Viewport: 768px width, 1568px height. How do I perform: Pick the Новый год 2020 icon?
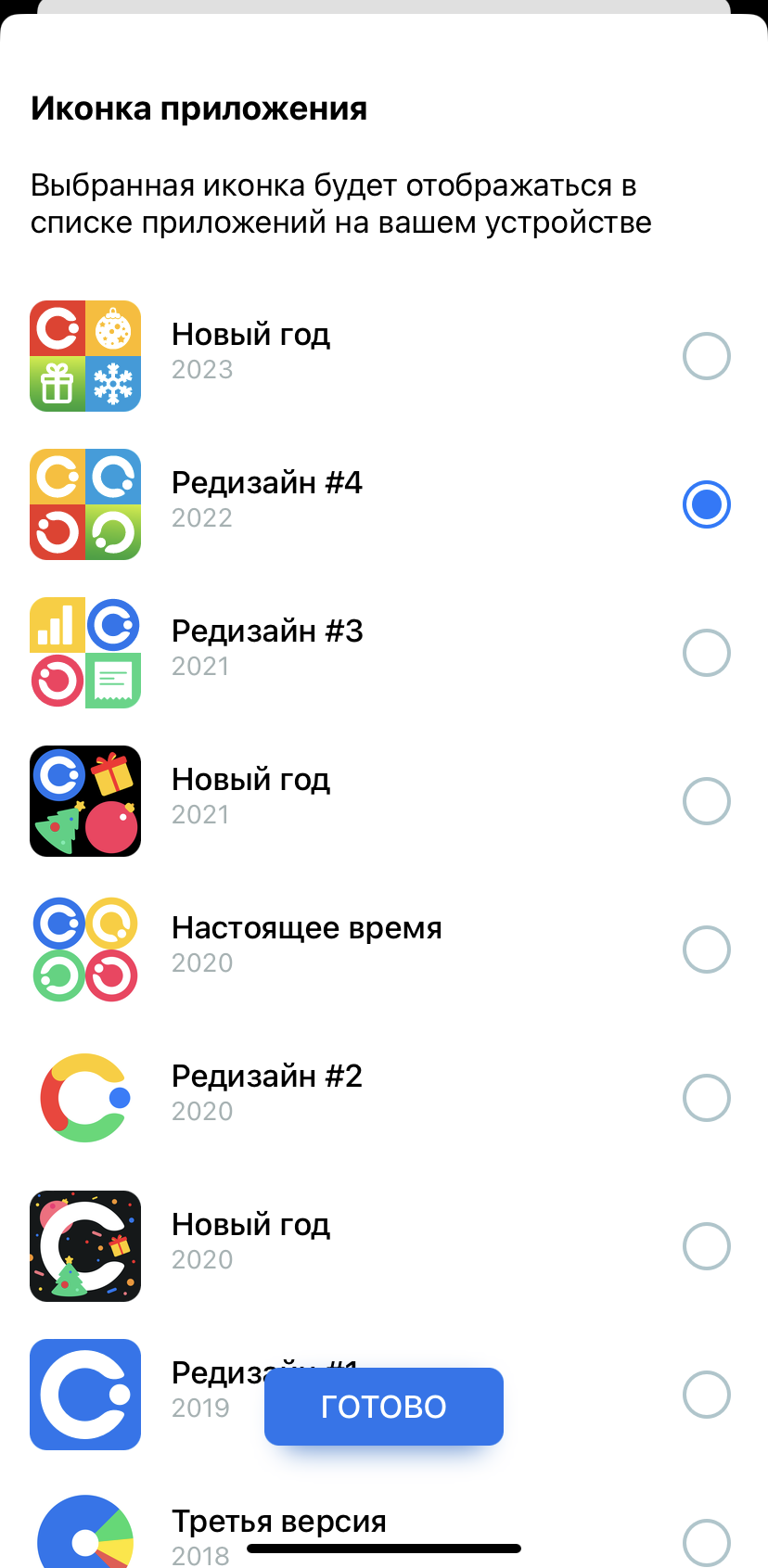[x=706, y=1246]
